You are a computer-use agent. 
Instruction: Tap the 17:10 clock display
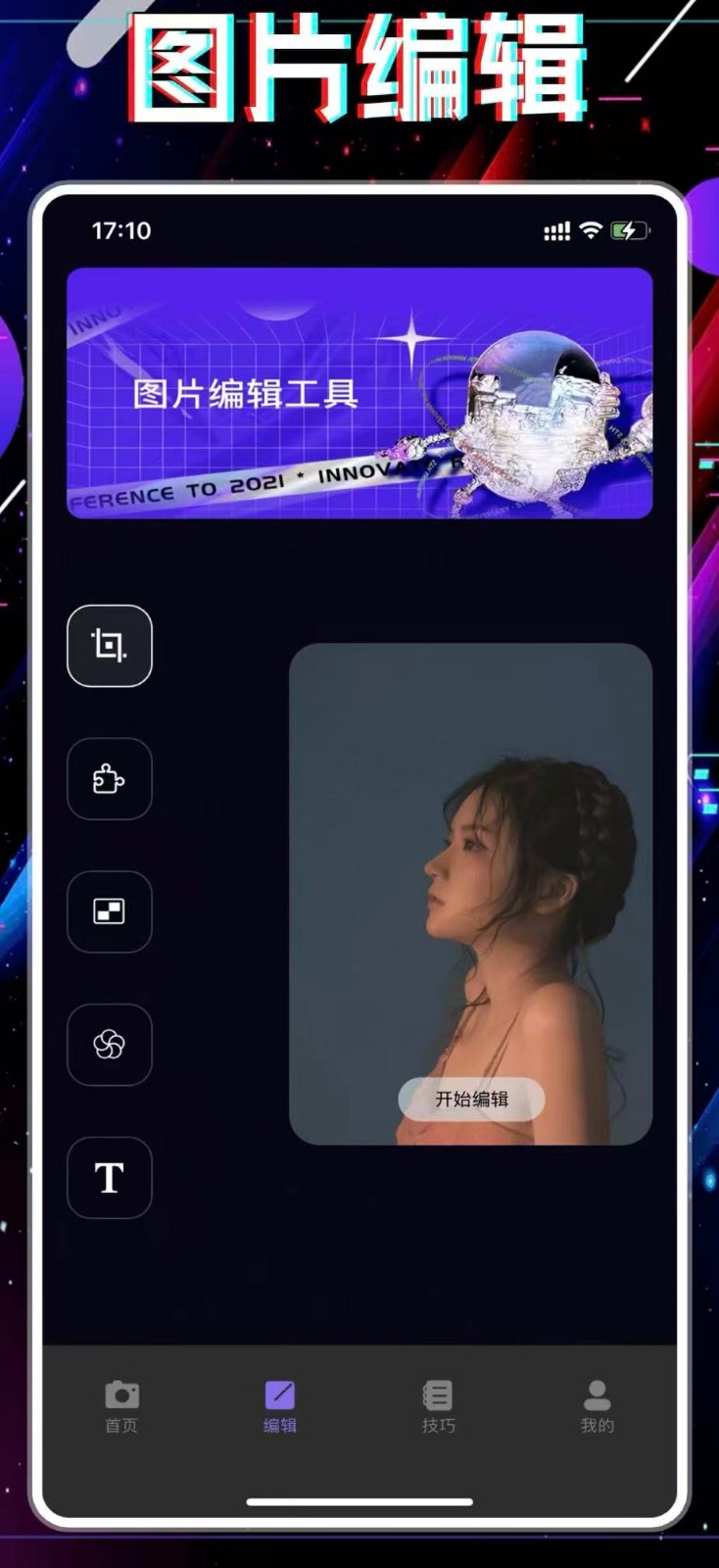116,231
